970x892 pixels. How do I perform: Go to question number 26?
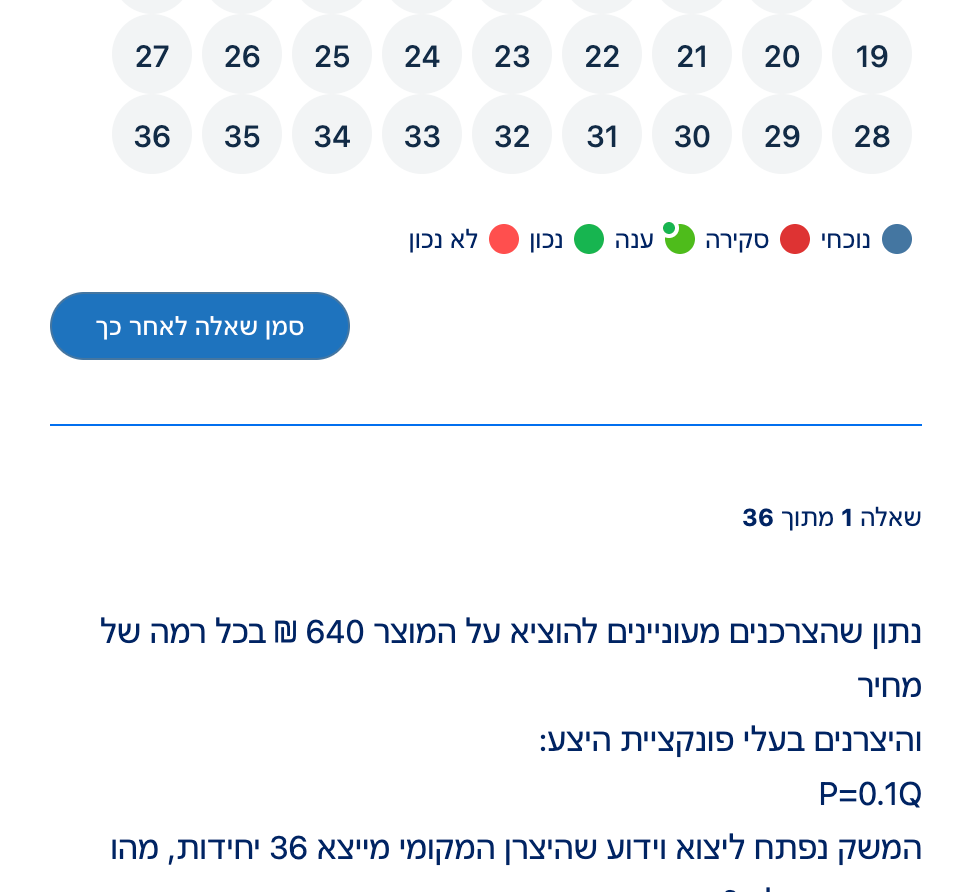coord(242,56)
